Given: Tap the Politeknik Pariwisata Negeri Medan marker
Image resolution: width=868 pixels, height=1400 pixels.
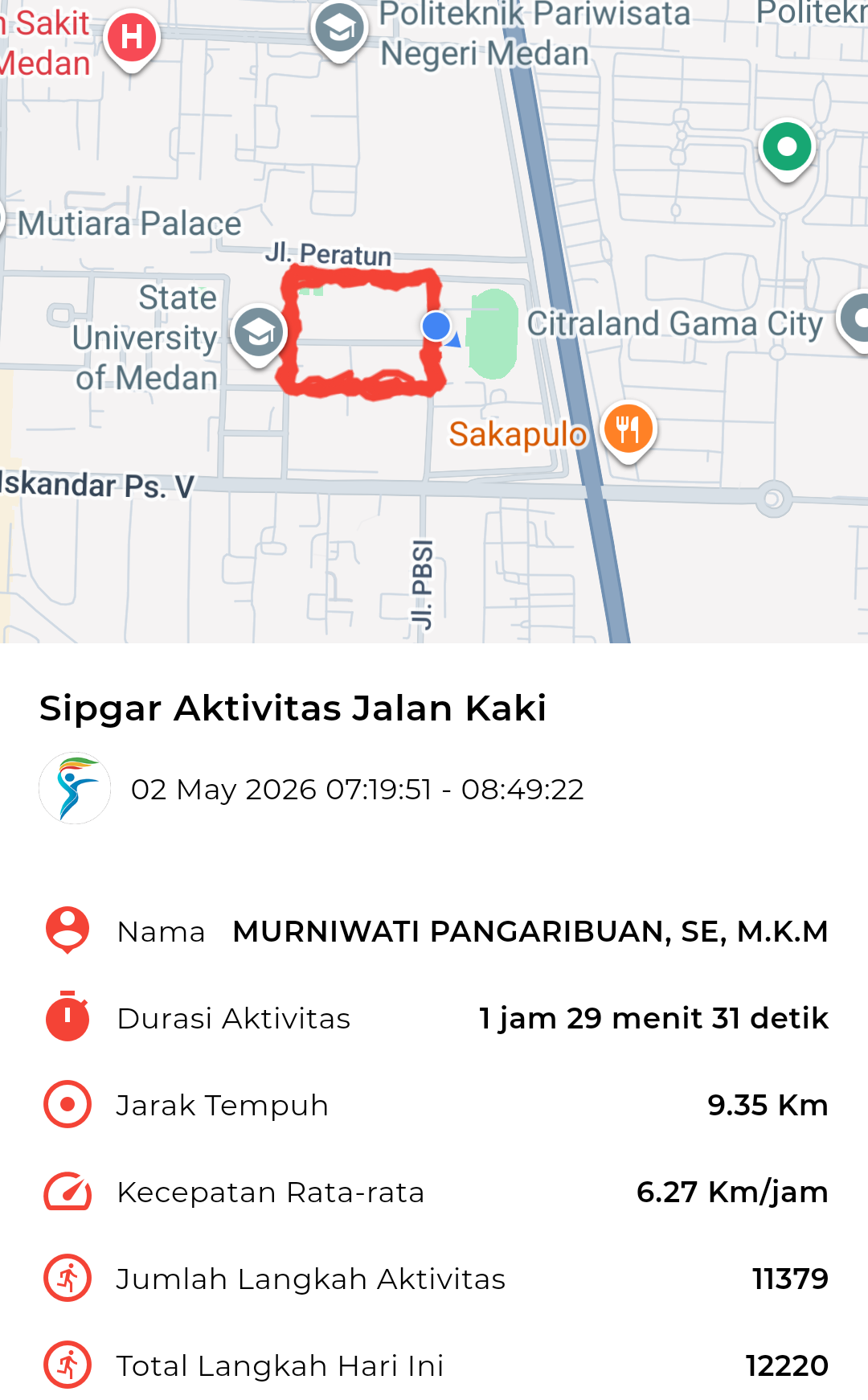Looking at the screenshot, I should click(339, 31).
